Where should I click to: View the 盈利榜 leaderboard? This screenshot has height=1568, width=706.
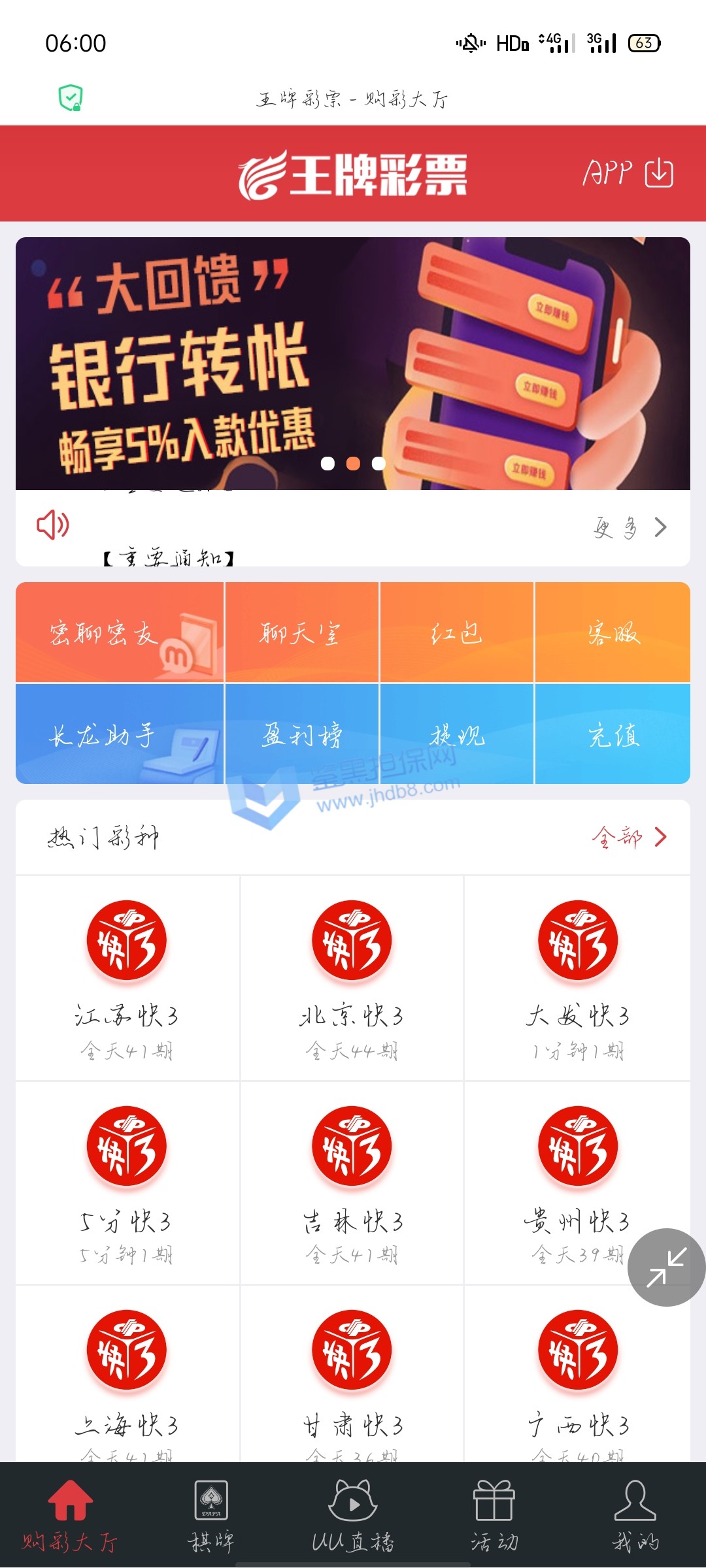click(x=301, y=734)
